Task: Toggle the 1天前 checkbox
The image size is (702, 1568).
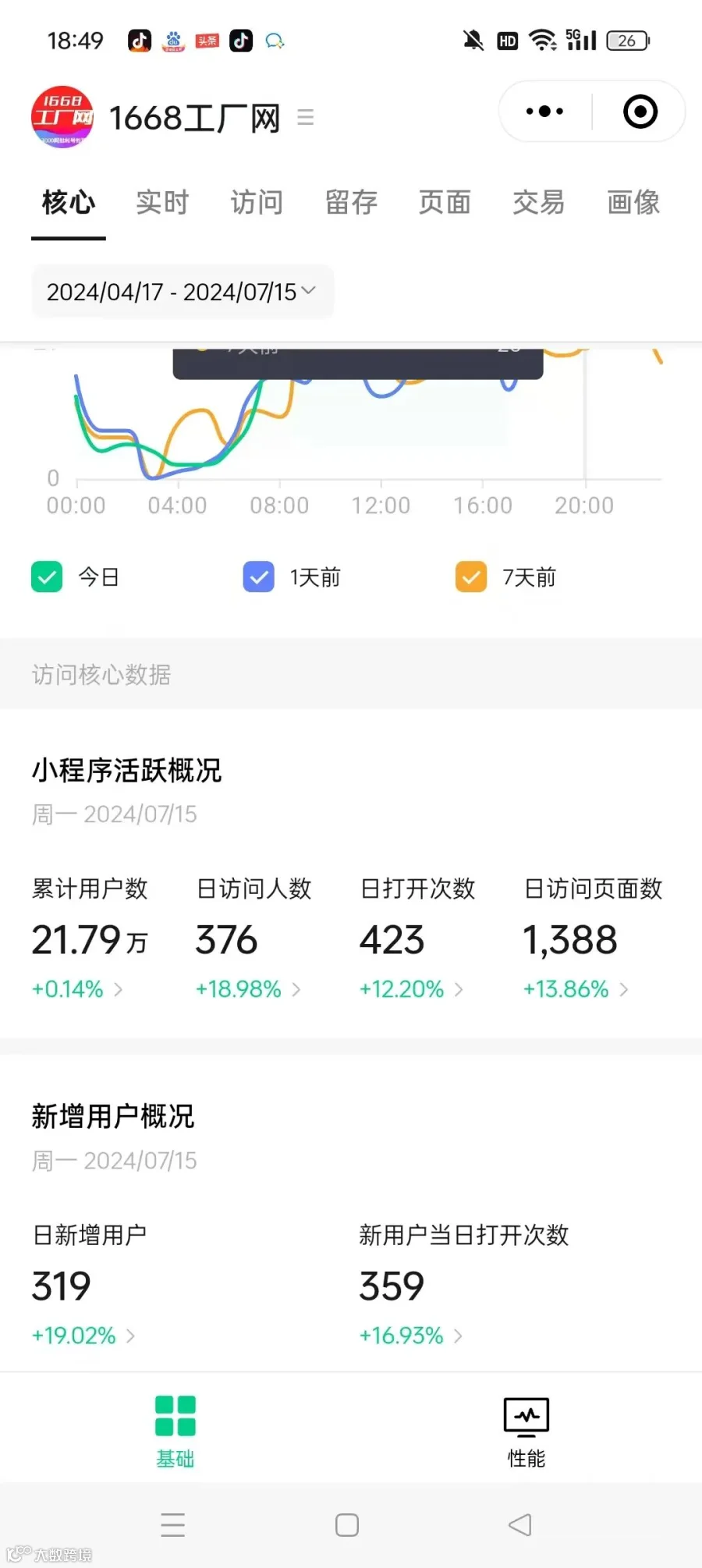Action: pos(259,577)
